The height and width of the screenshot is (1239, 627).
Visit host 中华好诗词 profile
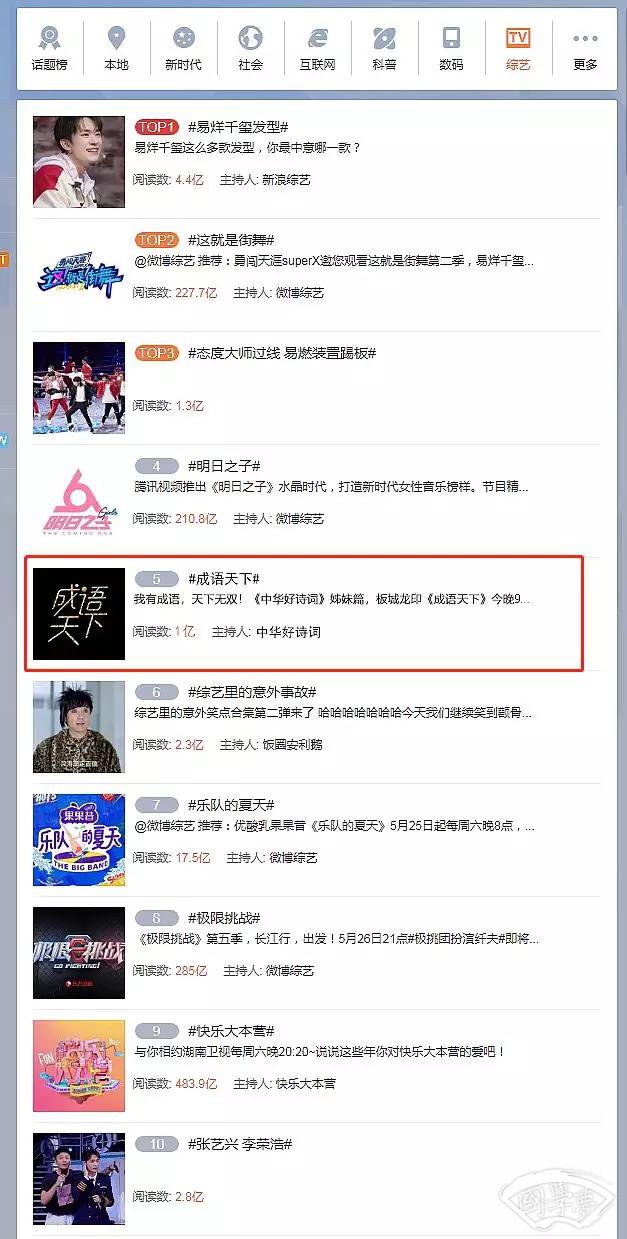coord(288,632)
